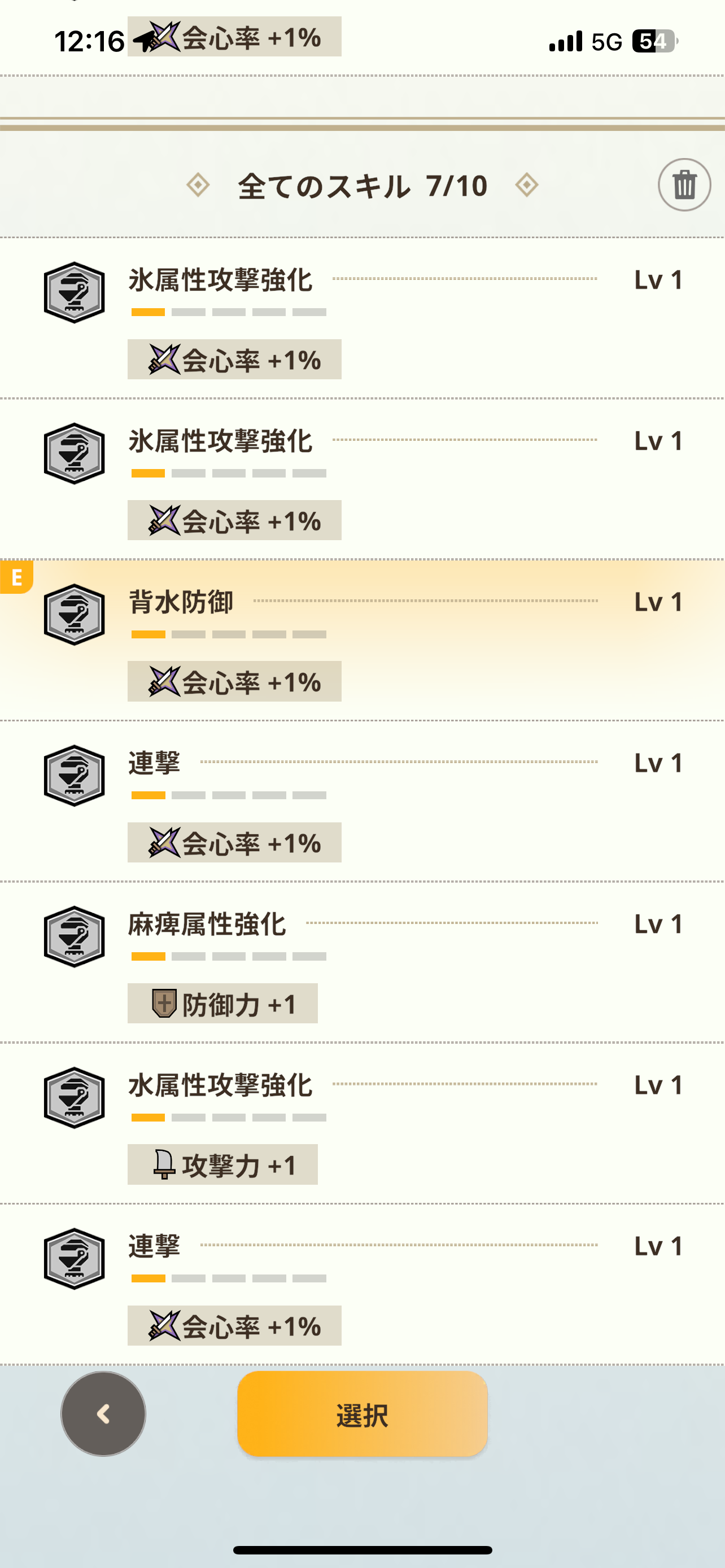Choose the 麻痺属性強化 skill with 防御力 +1
725x1568 pixels.
[x=362, y=962]
